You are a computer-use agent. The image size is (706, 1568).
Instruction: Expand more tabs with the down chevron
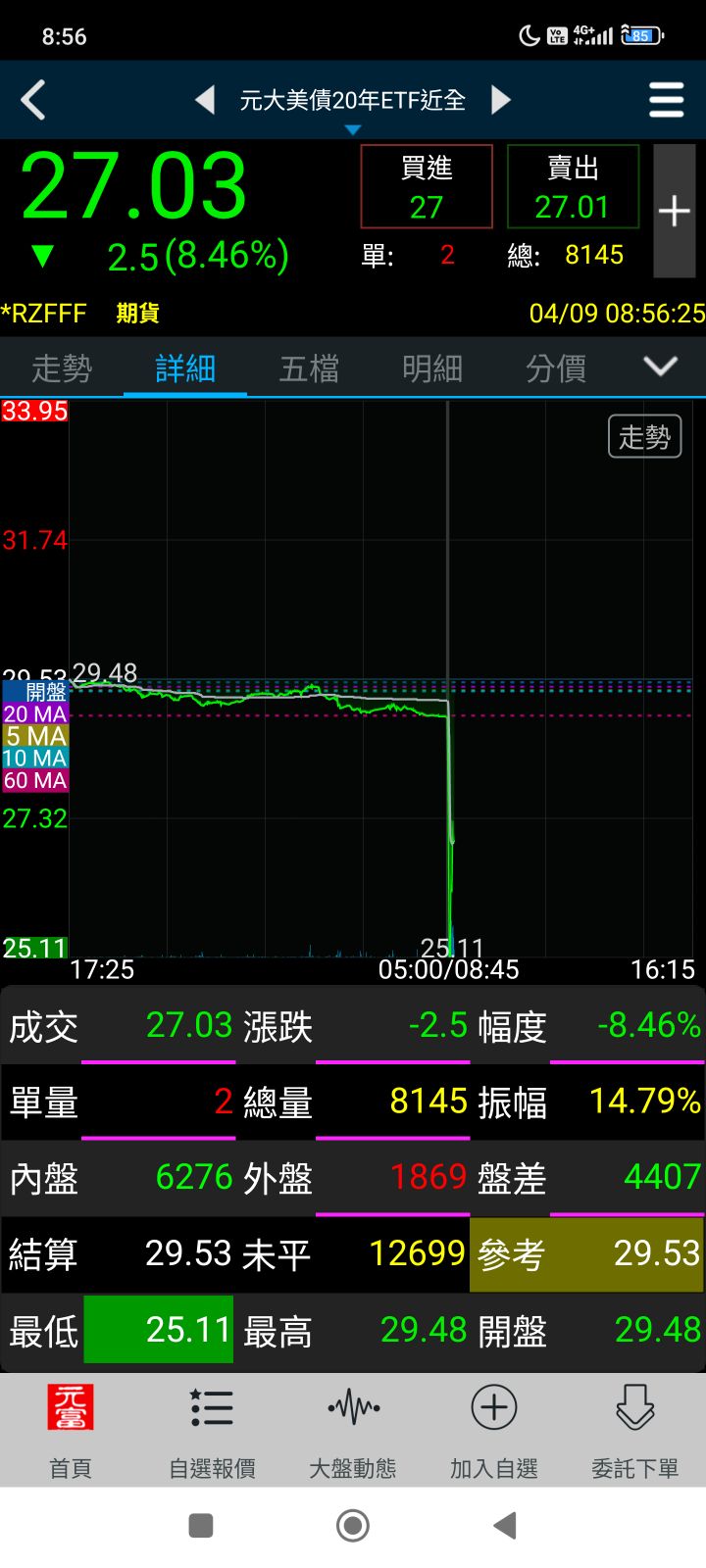click(661, 367)
